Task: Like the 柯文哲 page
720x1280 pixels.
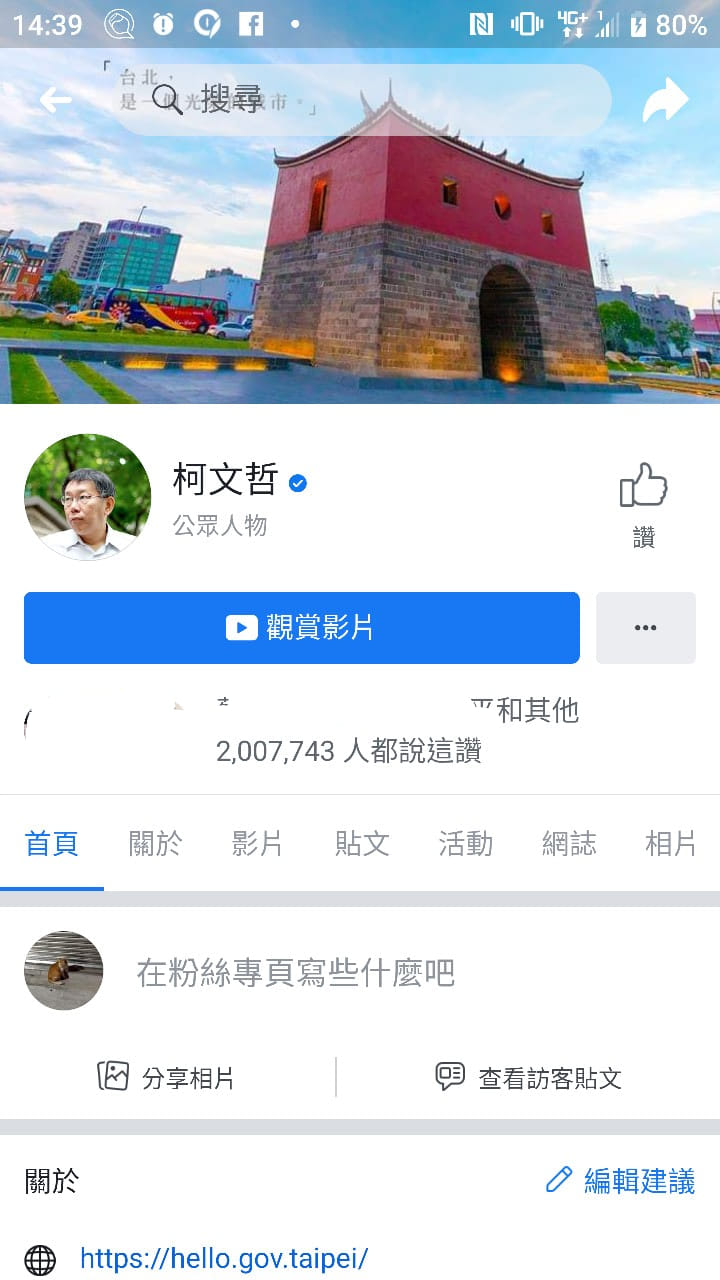Action: [x=643, y=504]
